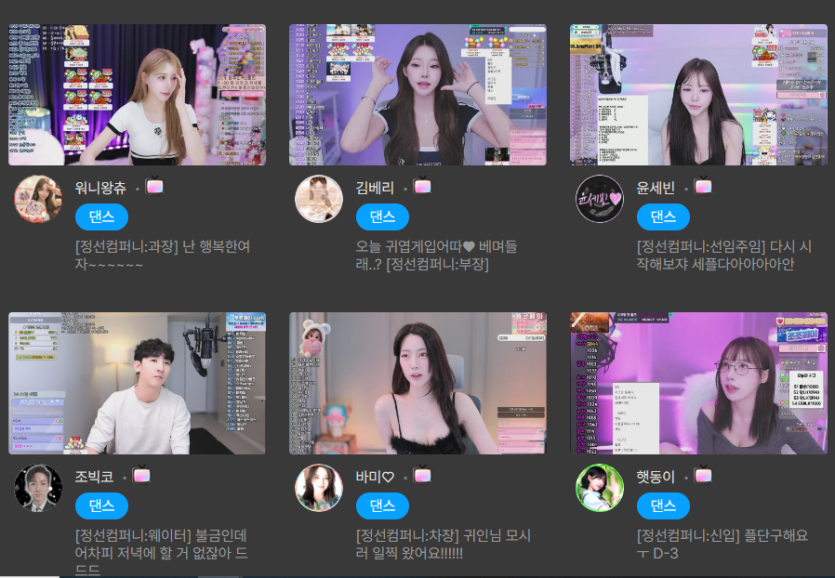Tap 김베리's profile avatar
This screenshot has height=578, width=835.
(319, 199)
